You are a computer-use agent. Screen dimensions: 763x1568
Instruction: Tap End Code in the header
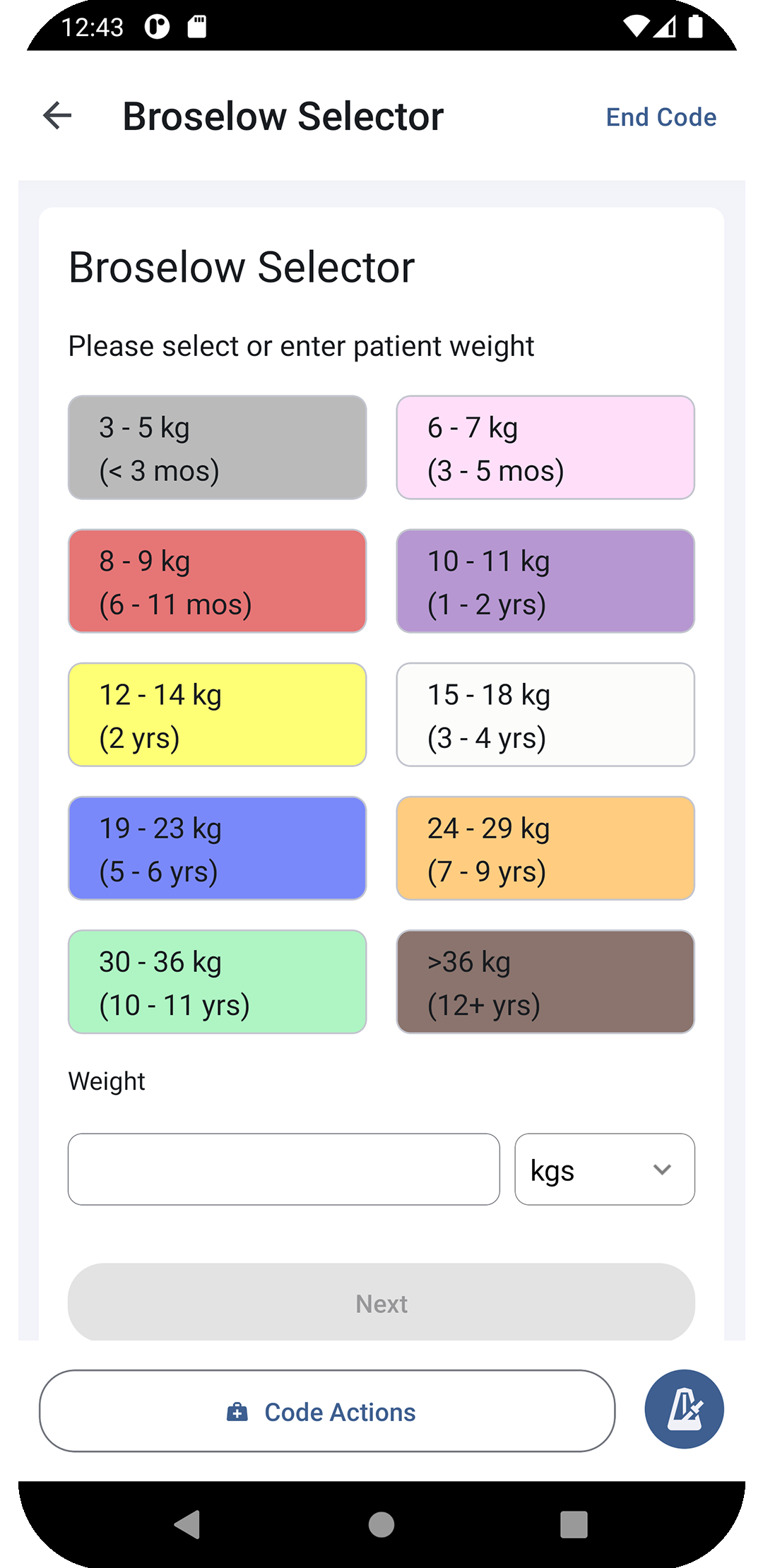point(661,117)
